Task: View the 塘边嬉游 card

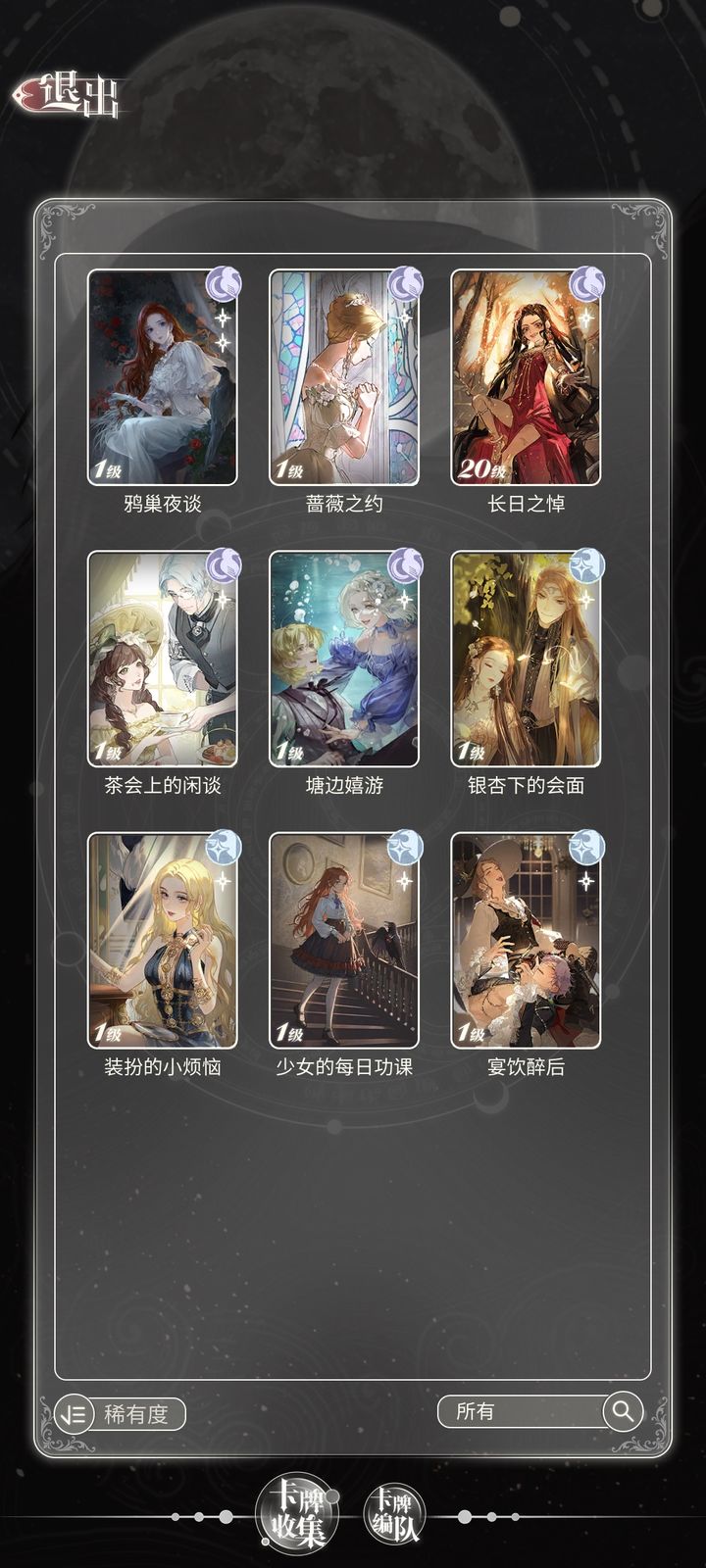Action: (344, 659)
